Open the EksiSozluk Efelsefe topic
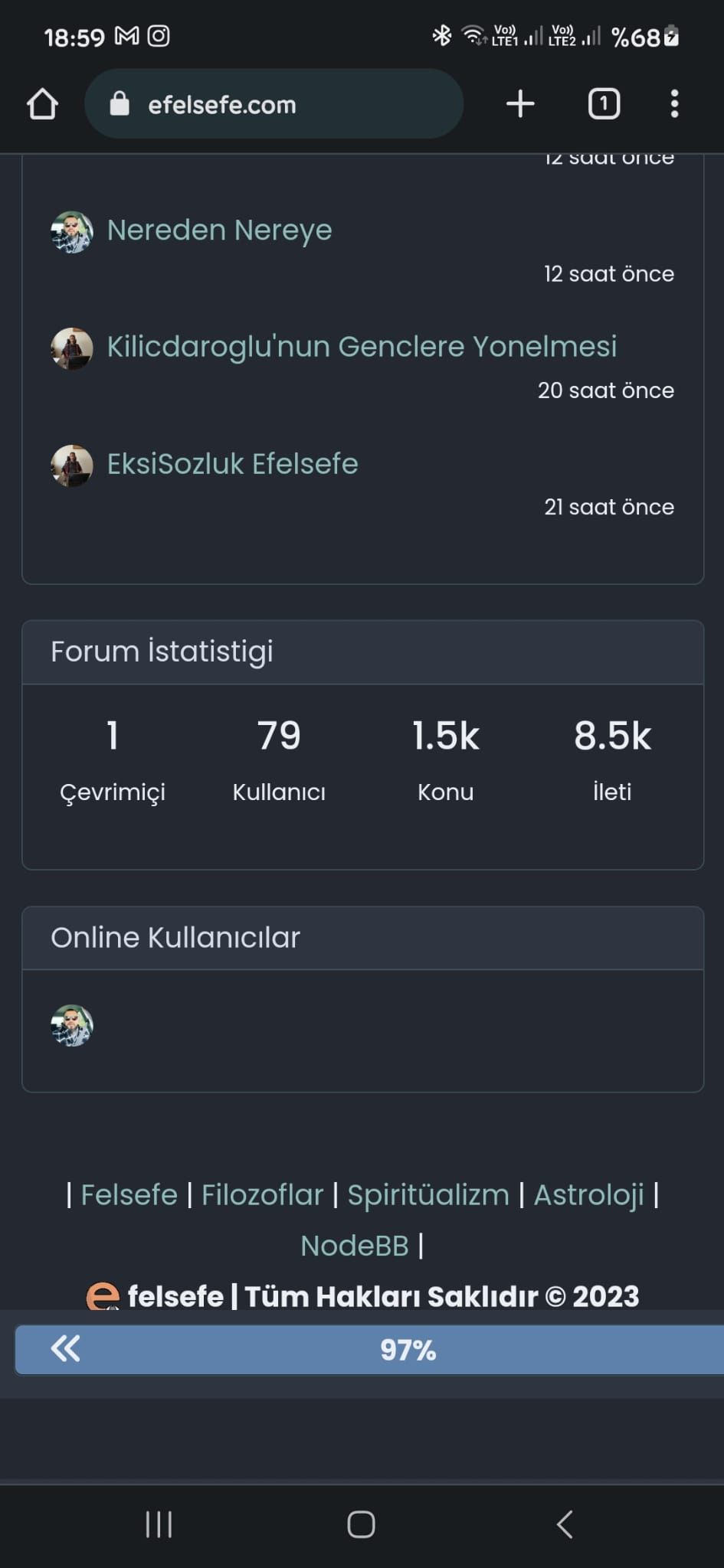 (232, 464)
